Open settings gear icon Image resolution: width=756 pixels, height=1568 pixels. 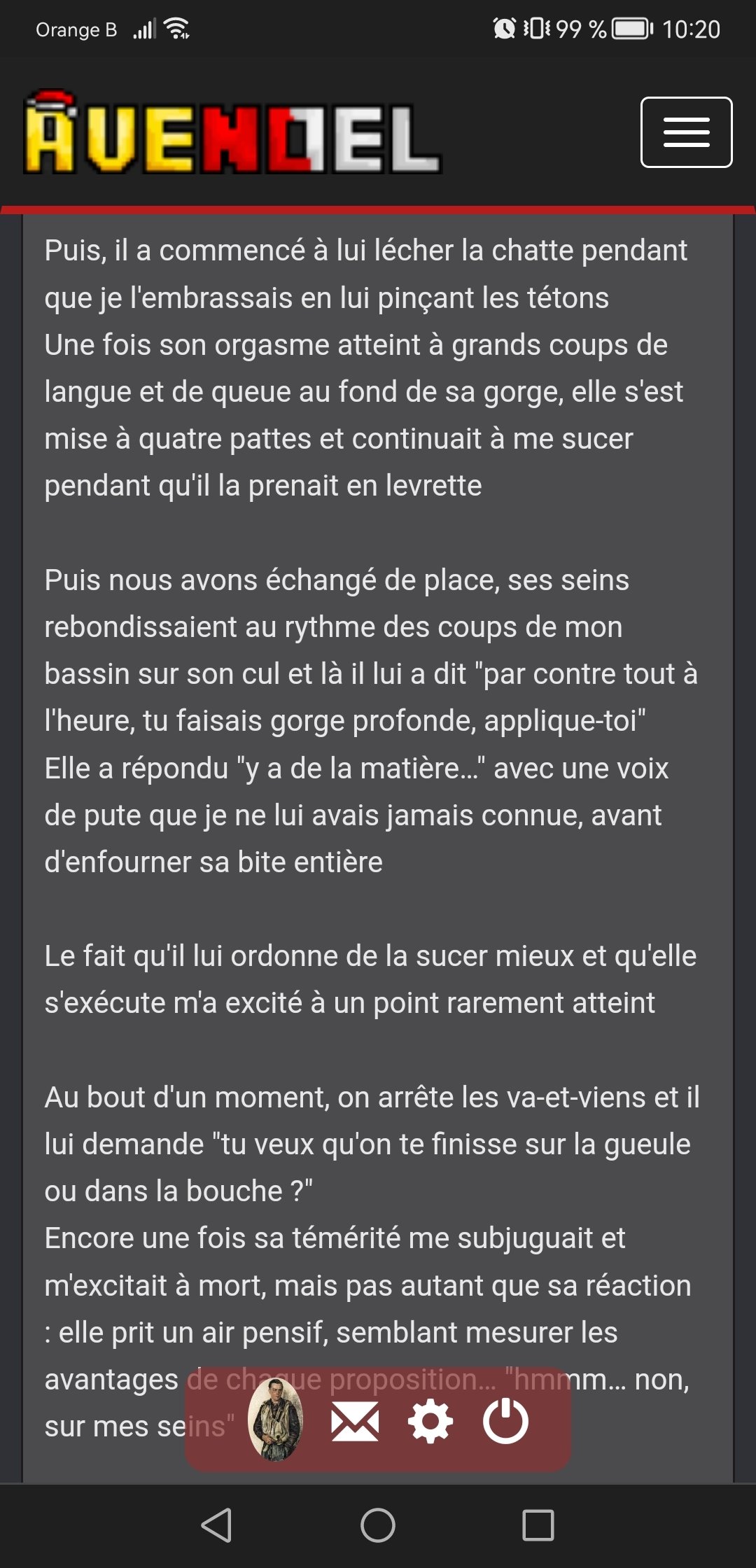tap(430, 1422)
